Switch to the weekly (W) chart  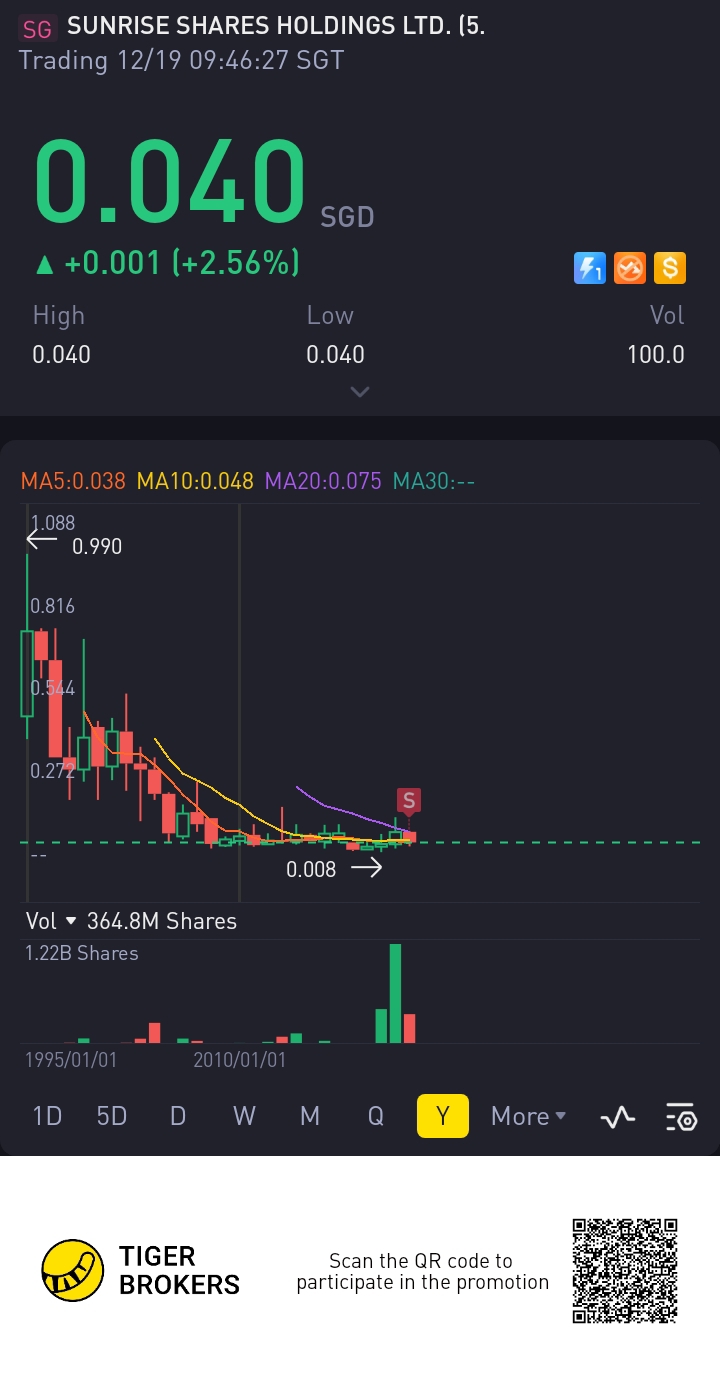tap(244, 1116)
